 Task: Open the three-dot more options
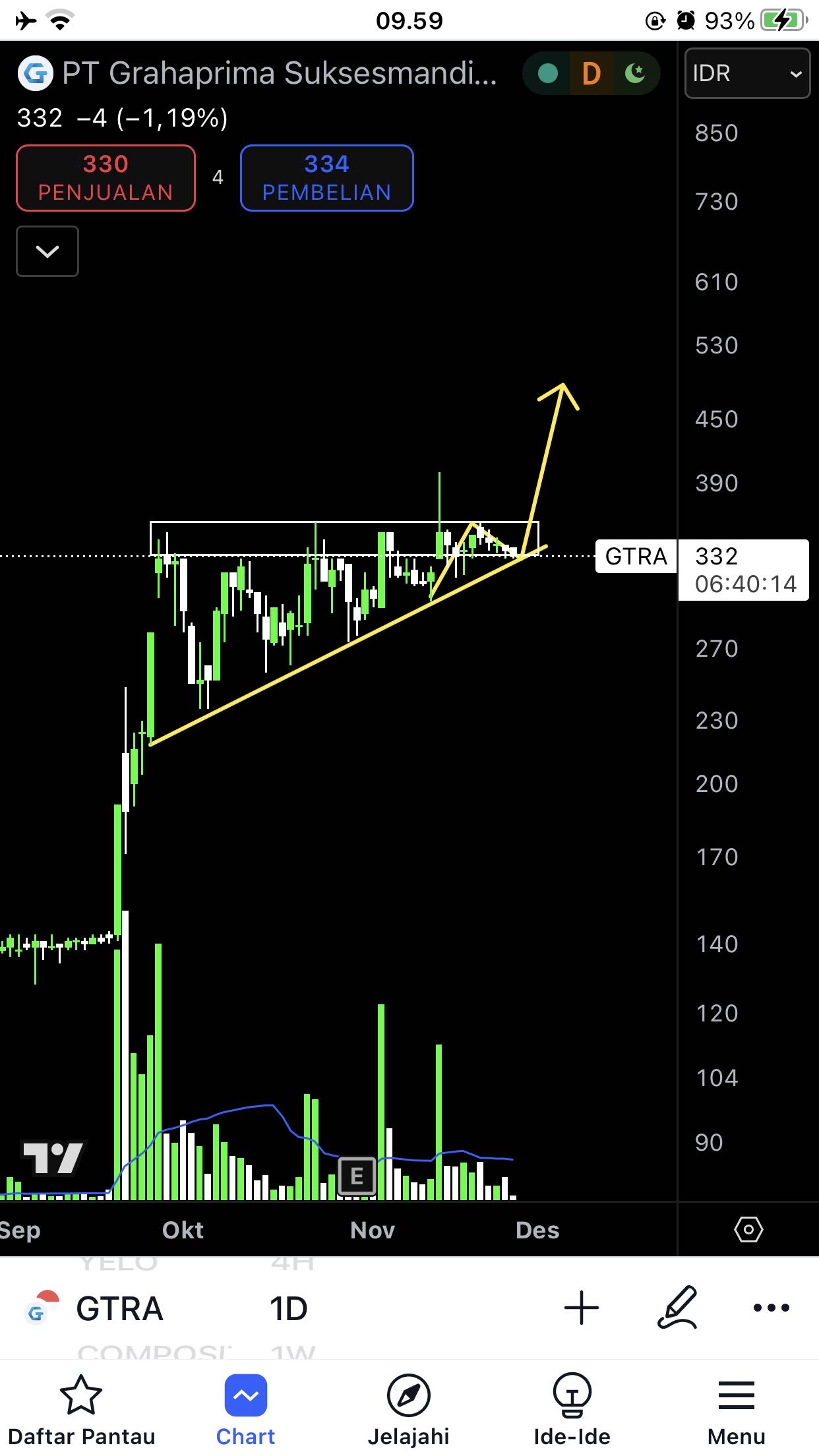click(771, 1308)
